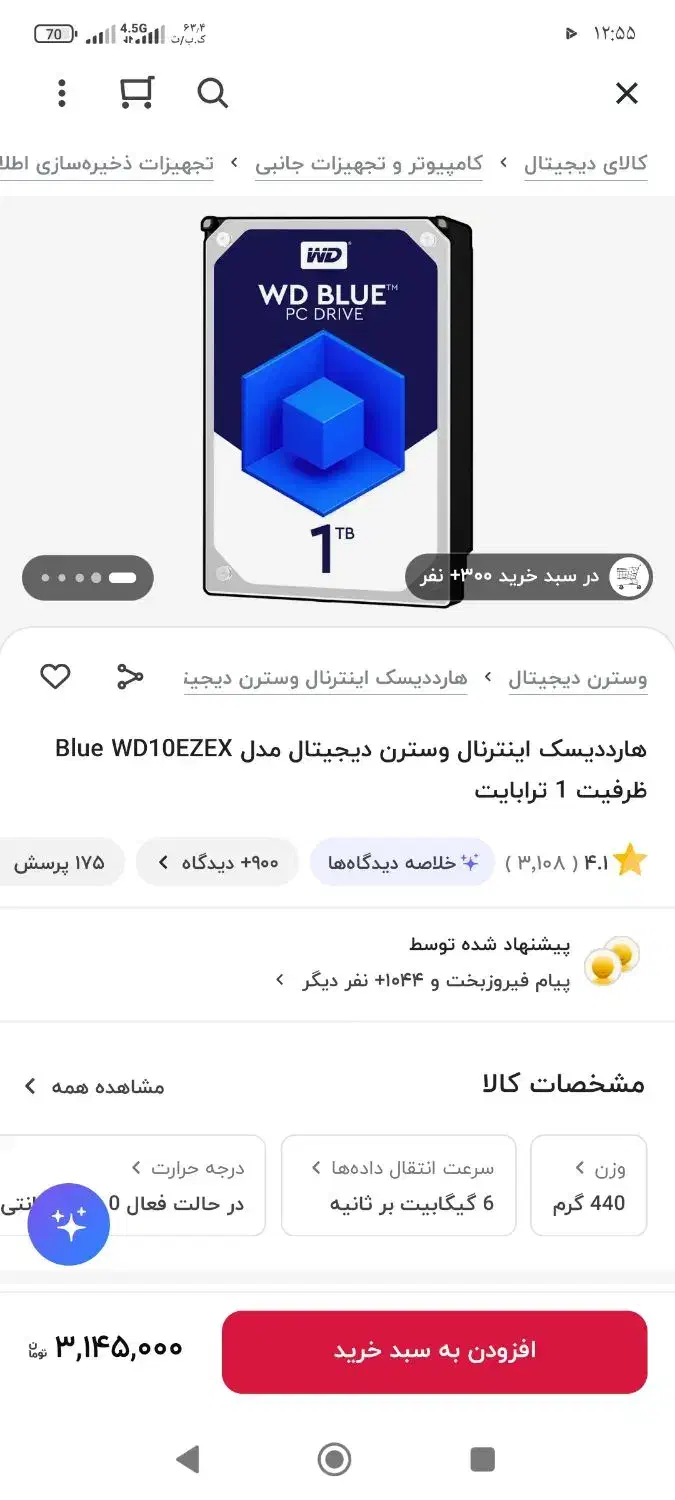This screenshot has height=1500, width=675.
Task: Open هارددیسک اینترنال وسترن دیجیتال category link
Action: tap(325, 679)
